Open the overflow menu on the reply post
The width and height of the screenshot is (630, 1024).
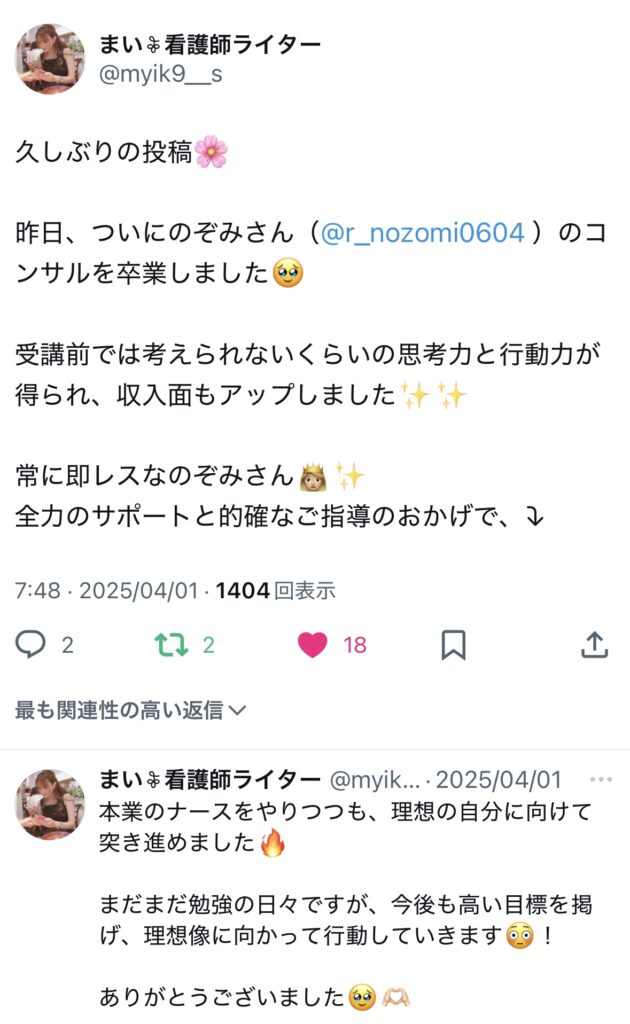pos(601,780)
